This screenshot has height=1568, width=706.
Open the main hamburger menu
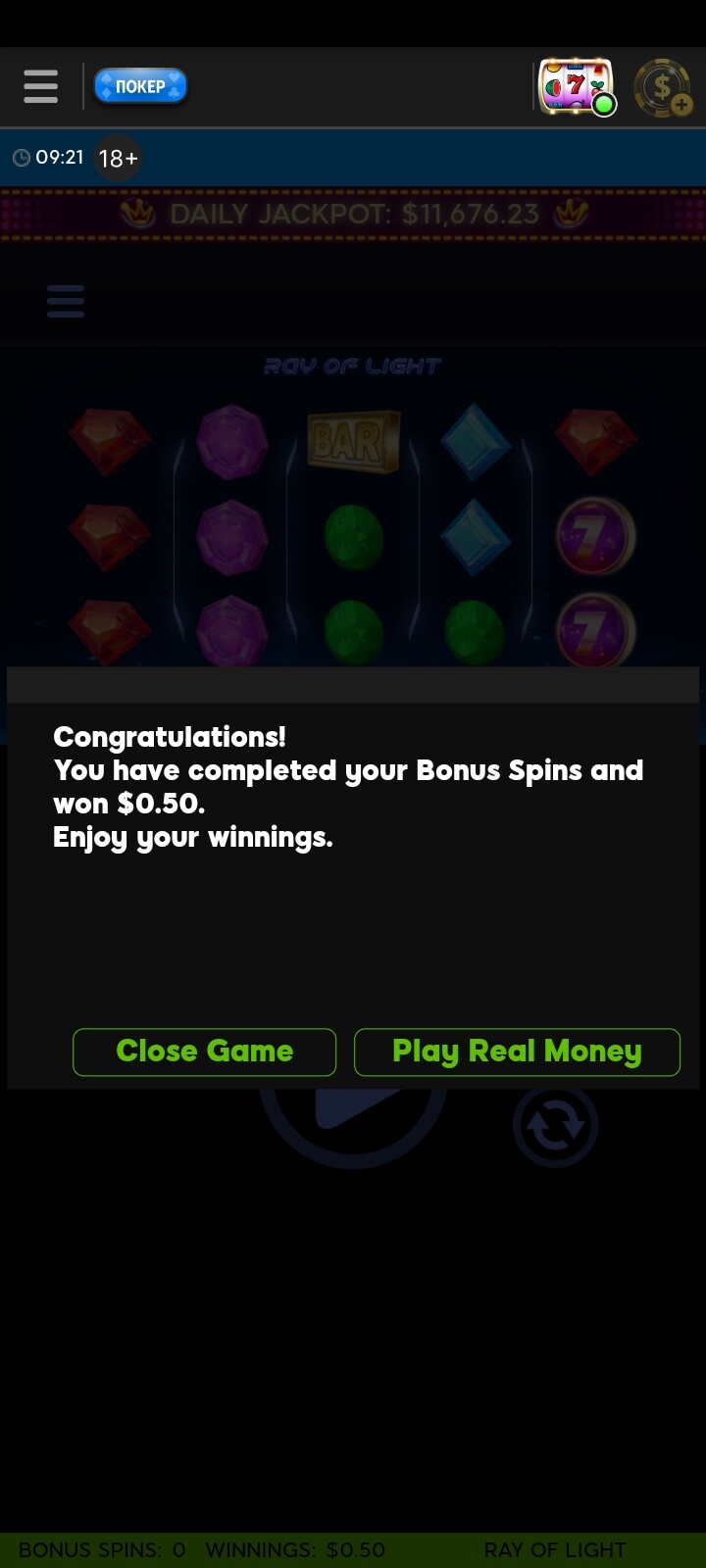(40, 86)
